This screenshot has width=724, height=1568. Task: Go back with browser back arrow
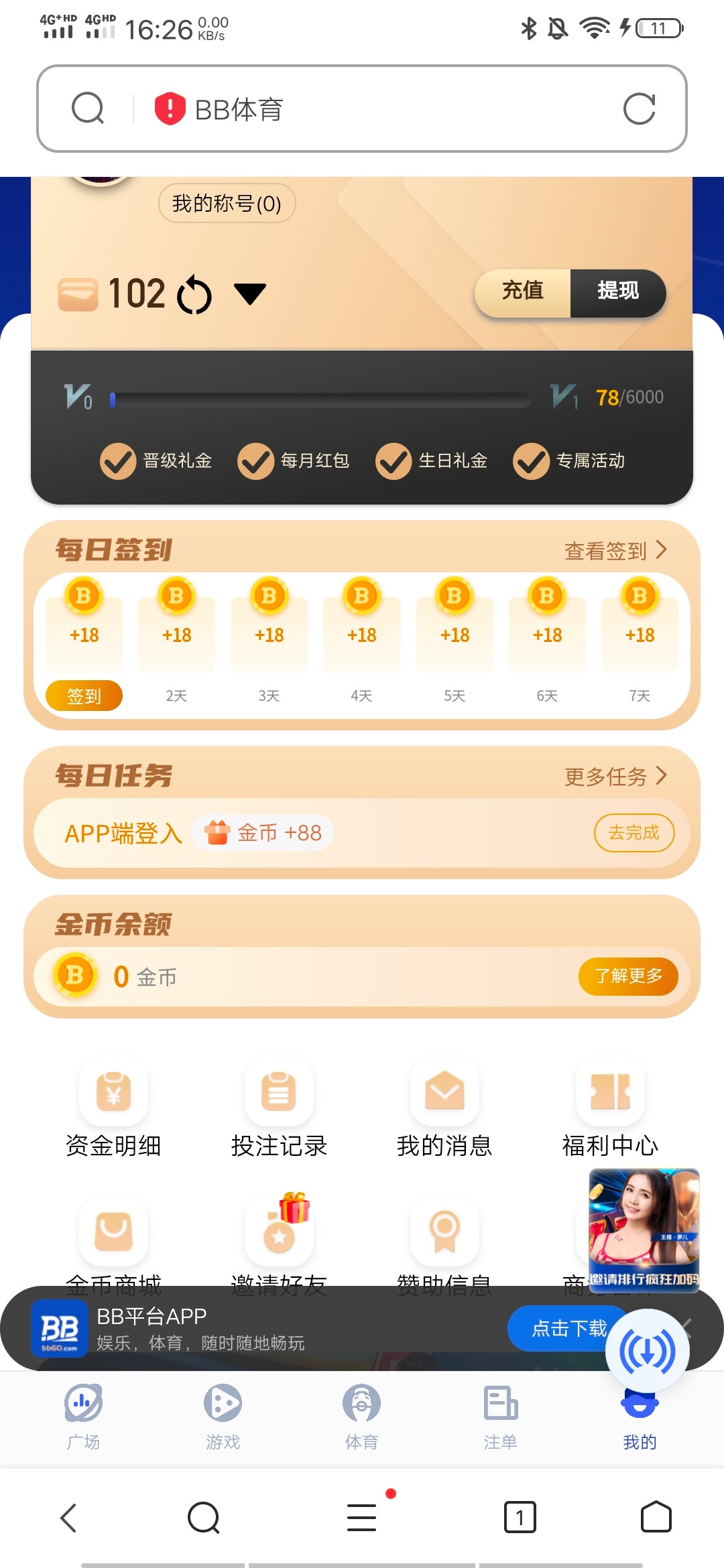click(x=68, y=1518)
